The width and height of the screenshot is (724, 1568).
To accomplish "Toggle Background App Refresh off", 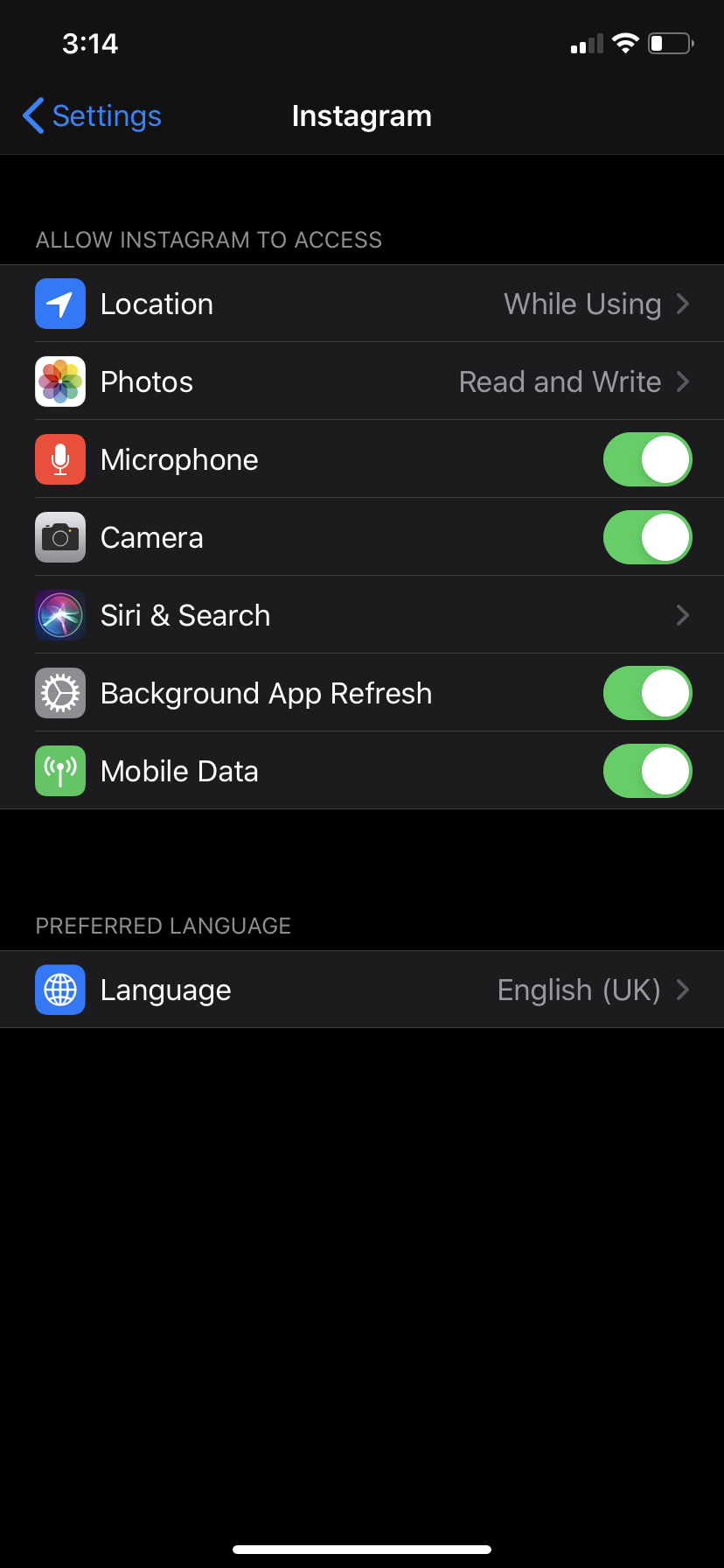I will 647,693.
